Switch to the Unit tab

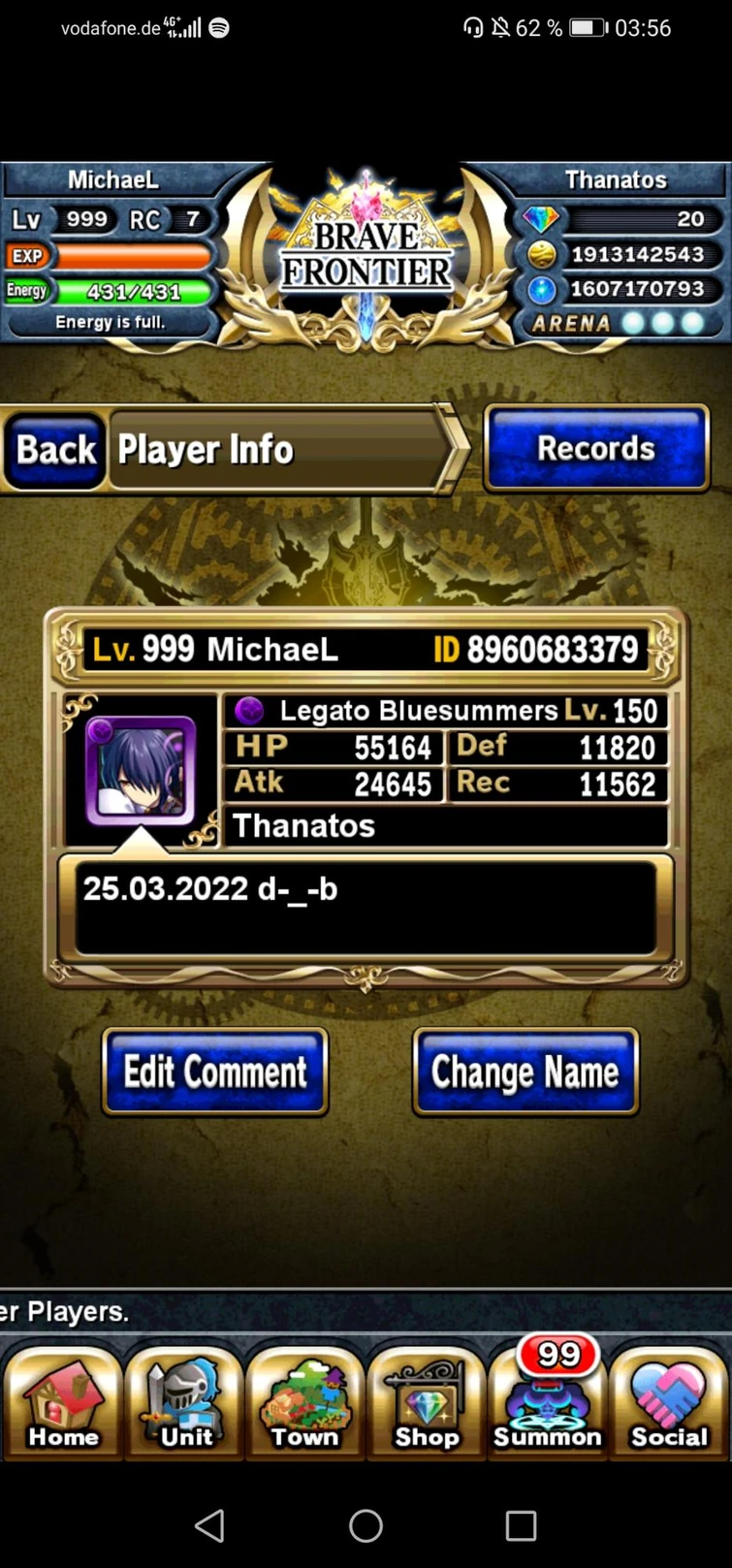point(184,1402)
